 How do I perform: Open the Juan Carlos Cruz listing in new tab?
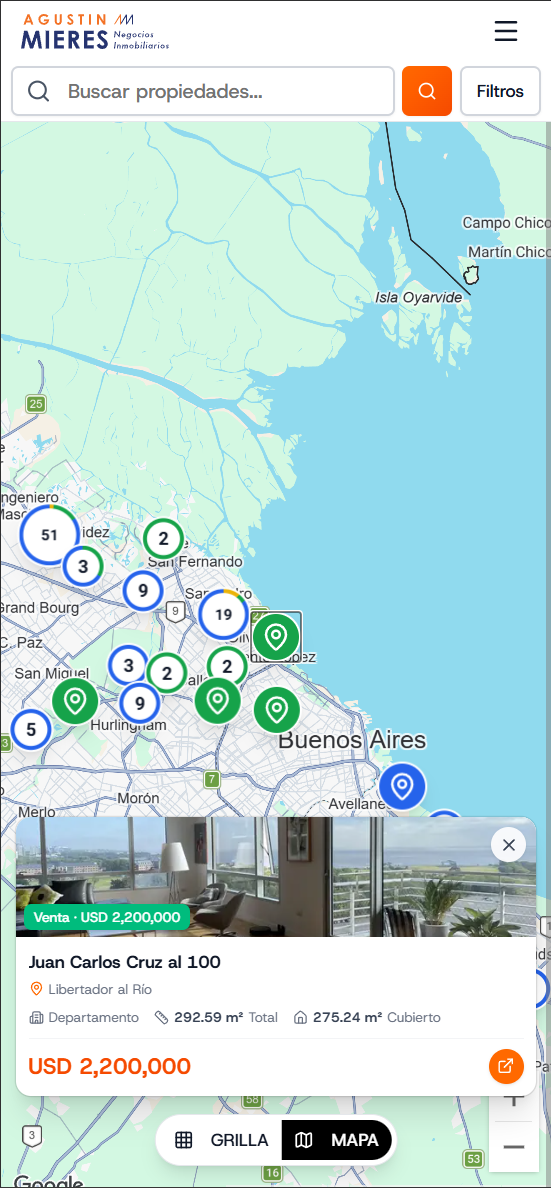click(506, 1067)
